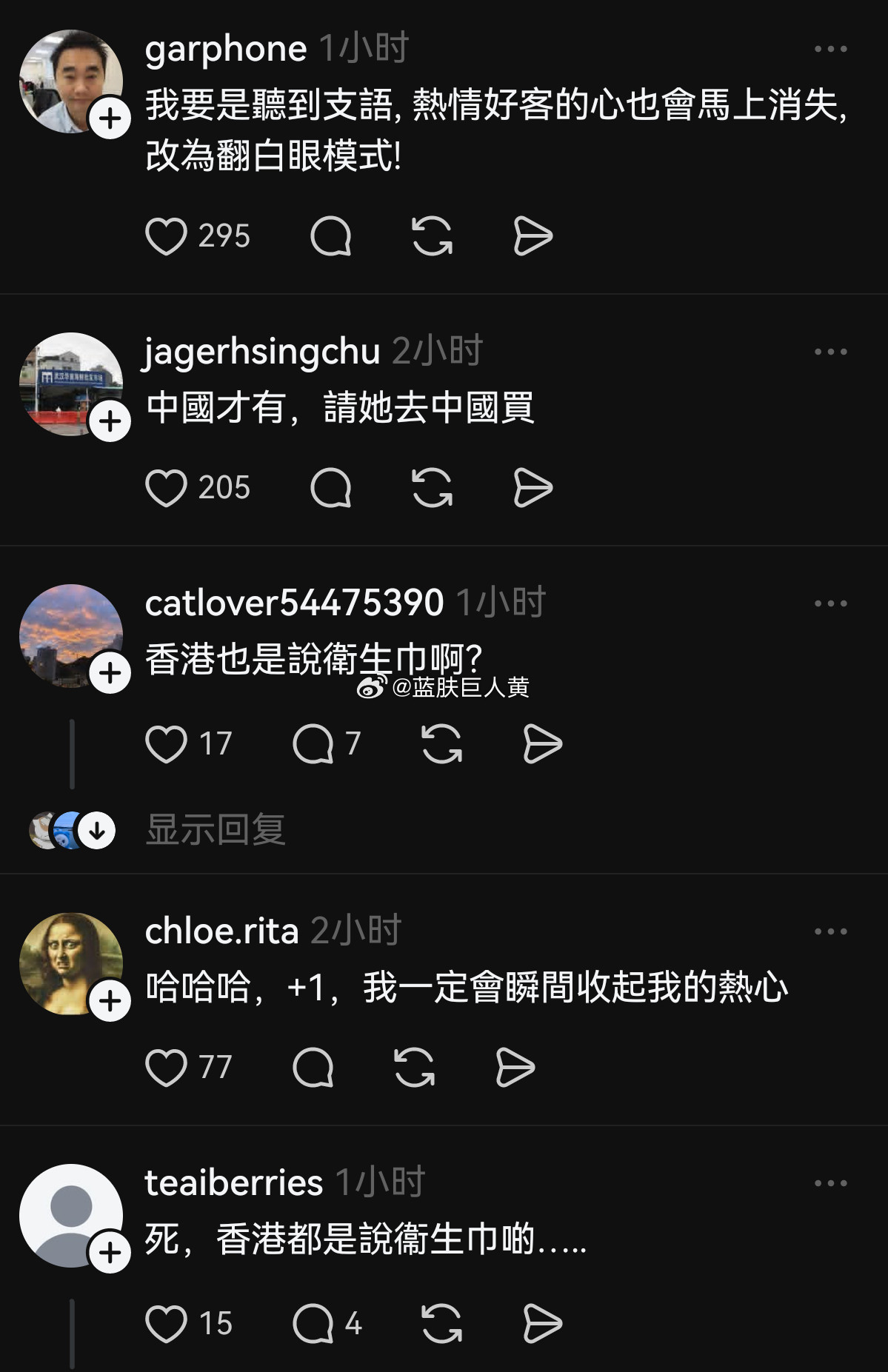Open garphone's profile name
The width and height of the screenshot is (888, 1372).
pyautogui.click(x=226, y=49)
